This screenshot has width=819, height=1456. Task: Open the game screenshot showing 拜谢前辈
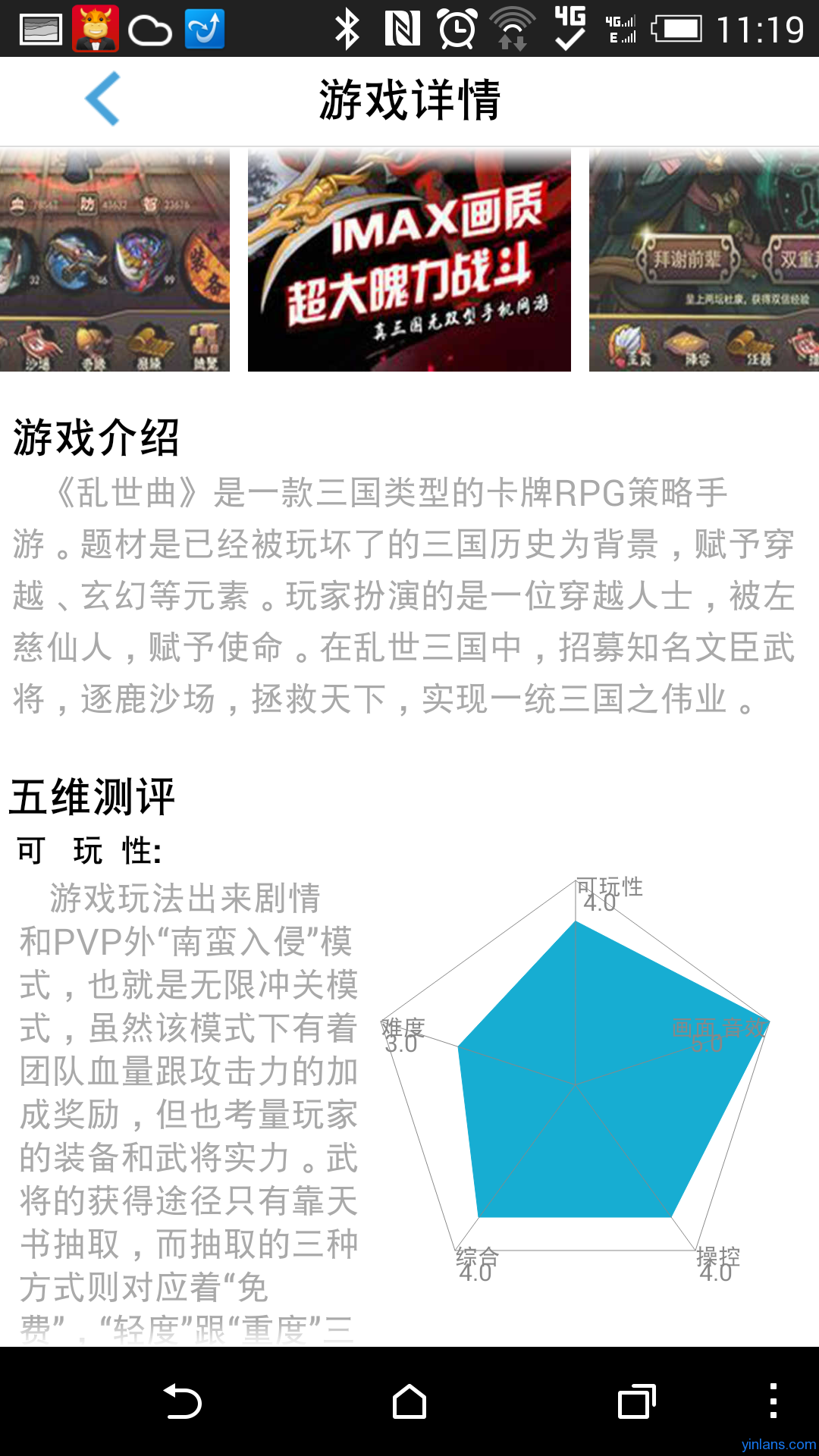[704, 260]
